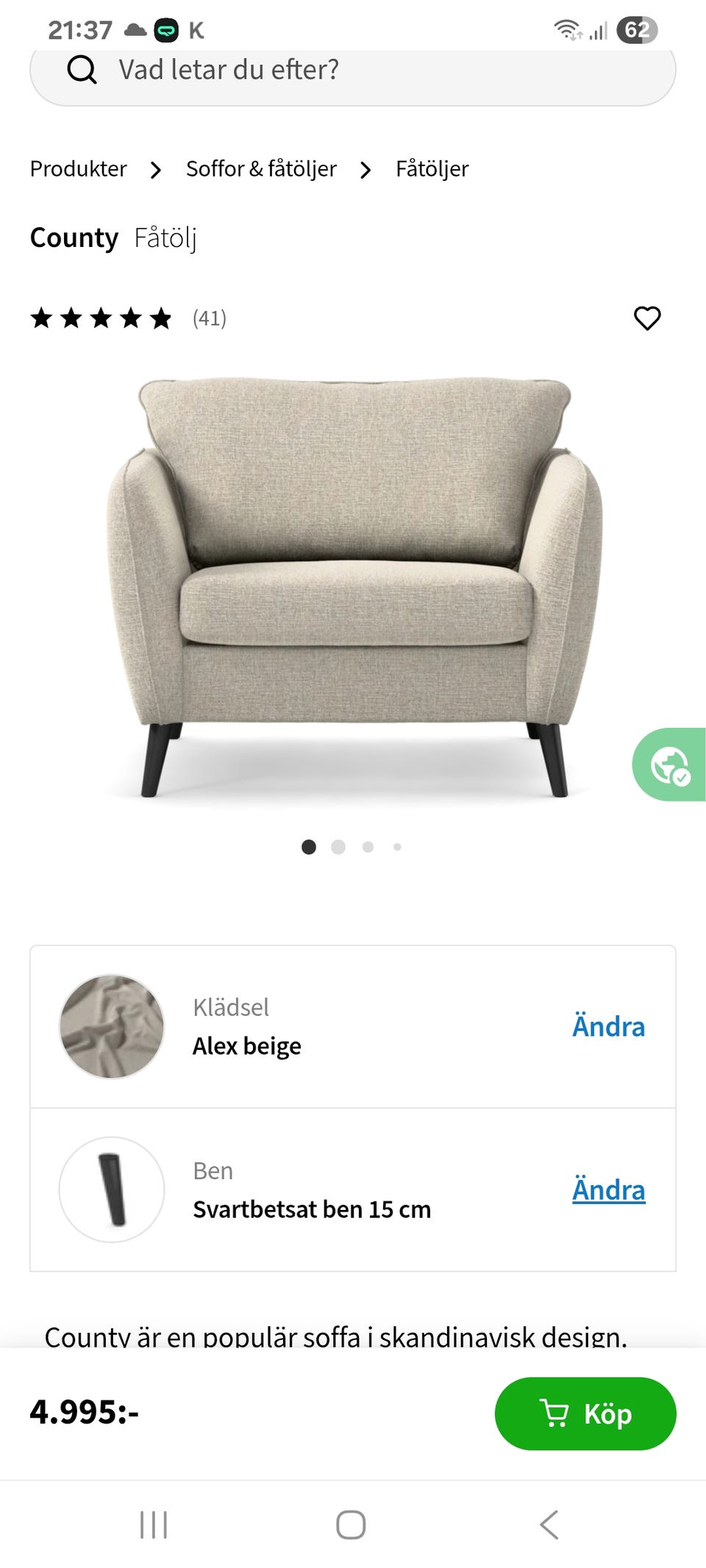Click the search magnifying glass icon
706x1568 pixels.
point(82,71)
